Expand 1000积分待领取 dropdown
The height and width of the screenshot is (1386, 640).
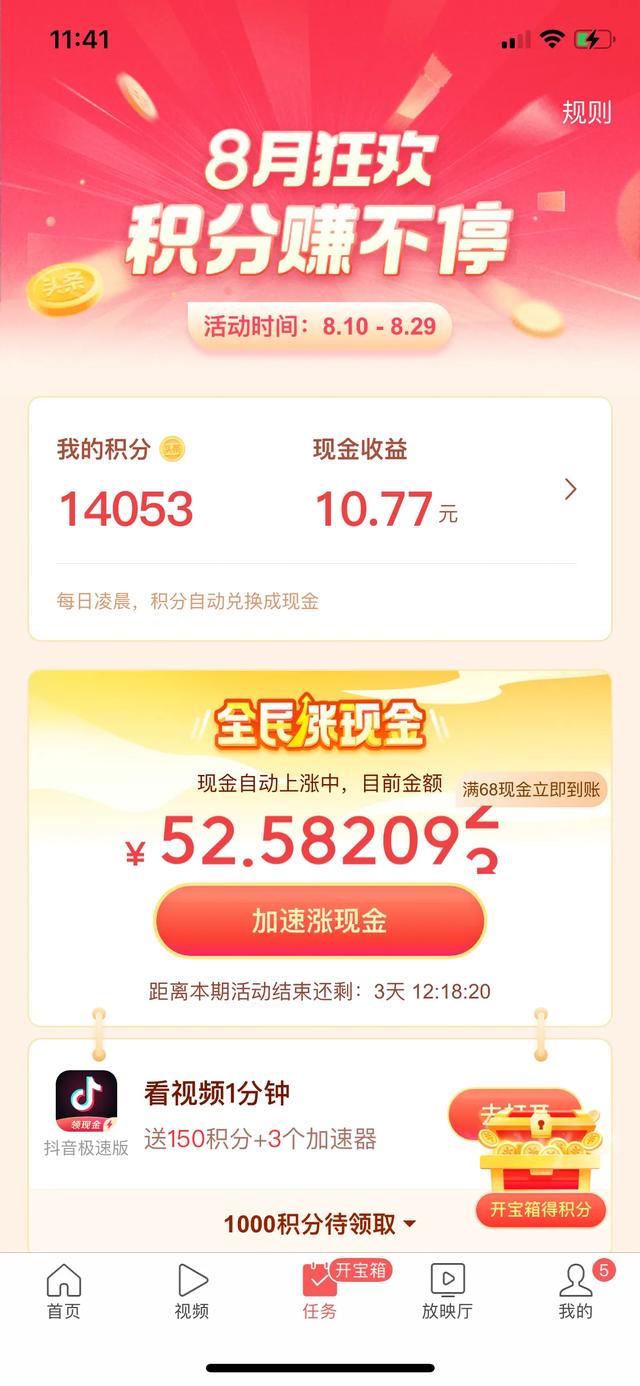pyautogui.click(x=320, y=1224)
